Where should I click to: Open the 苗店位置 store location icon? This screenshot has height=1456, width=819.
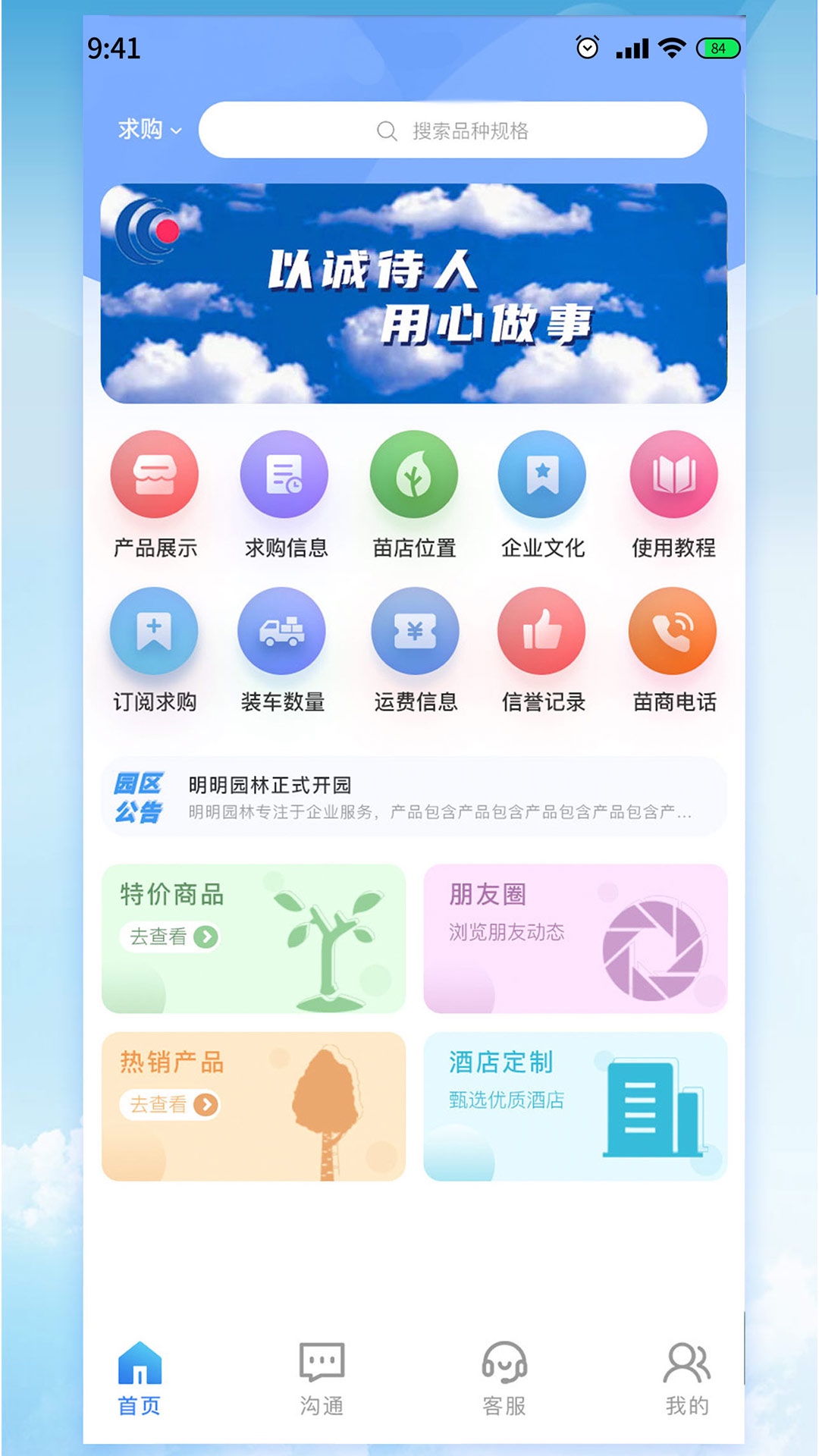[415, 474]
